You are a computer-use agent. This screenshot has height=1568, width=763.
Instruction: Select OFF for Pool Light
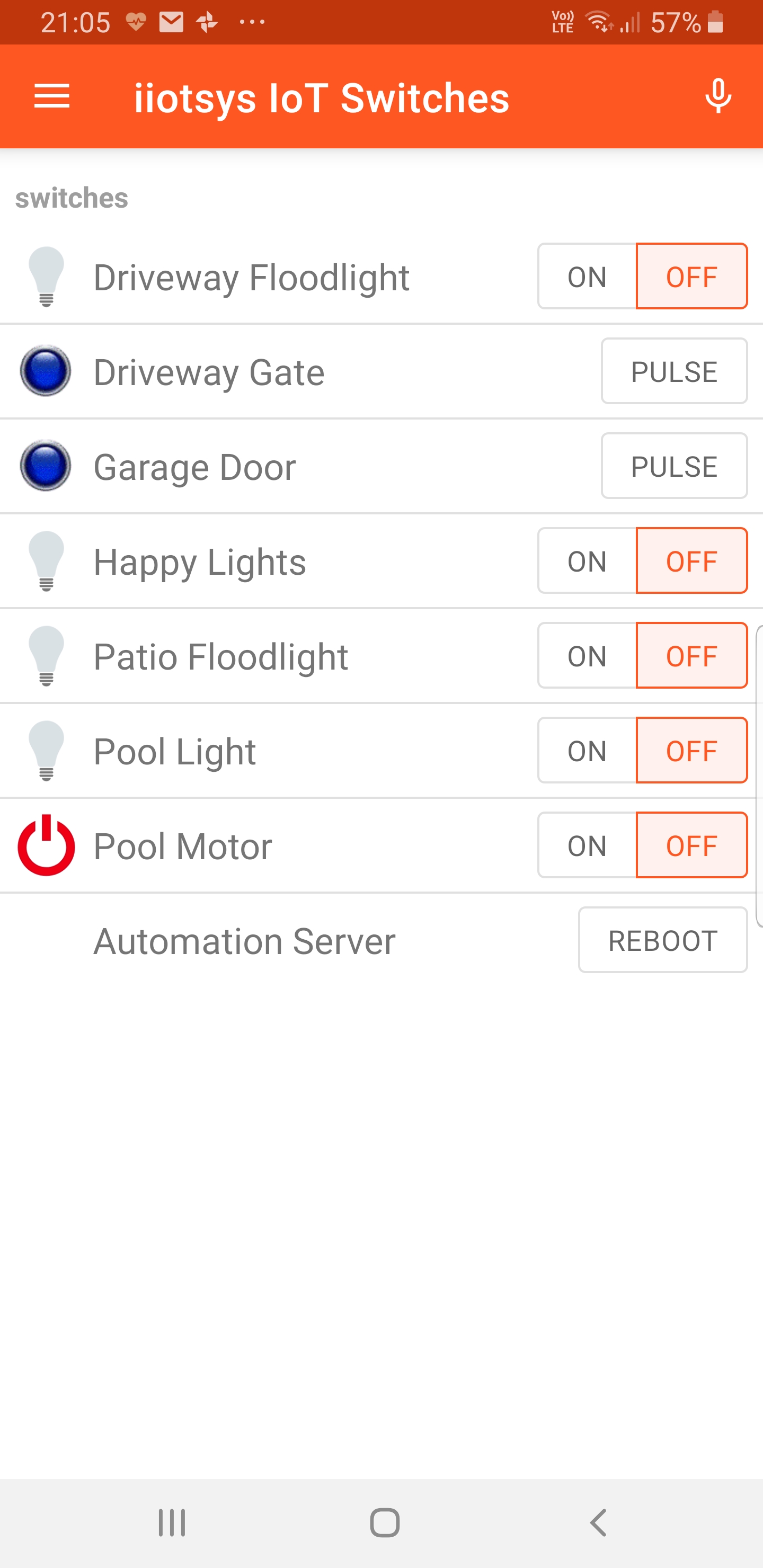point(692,751)
